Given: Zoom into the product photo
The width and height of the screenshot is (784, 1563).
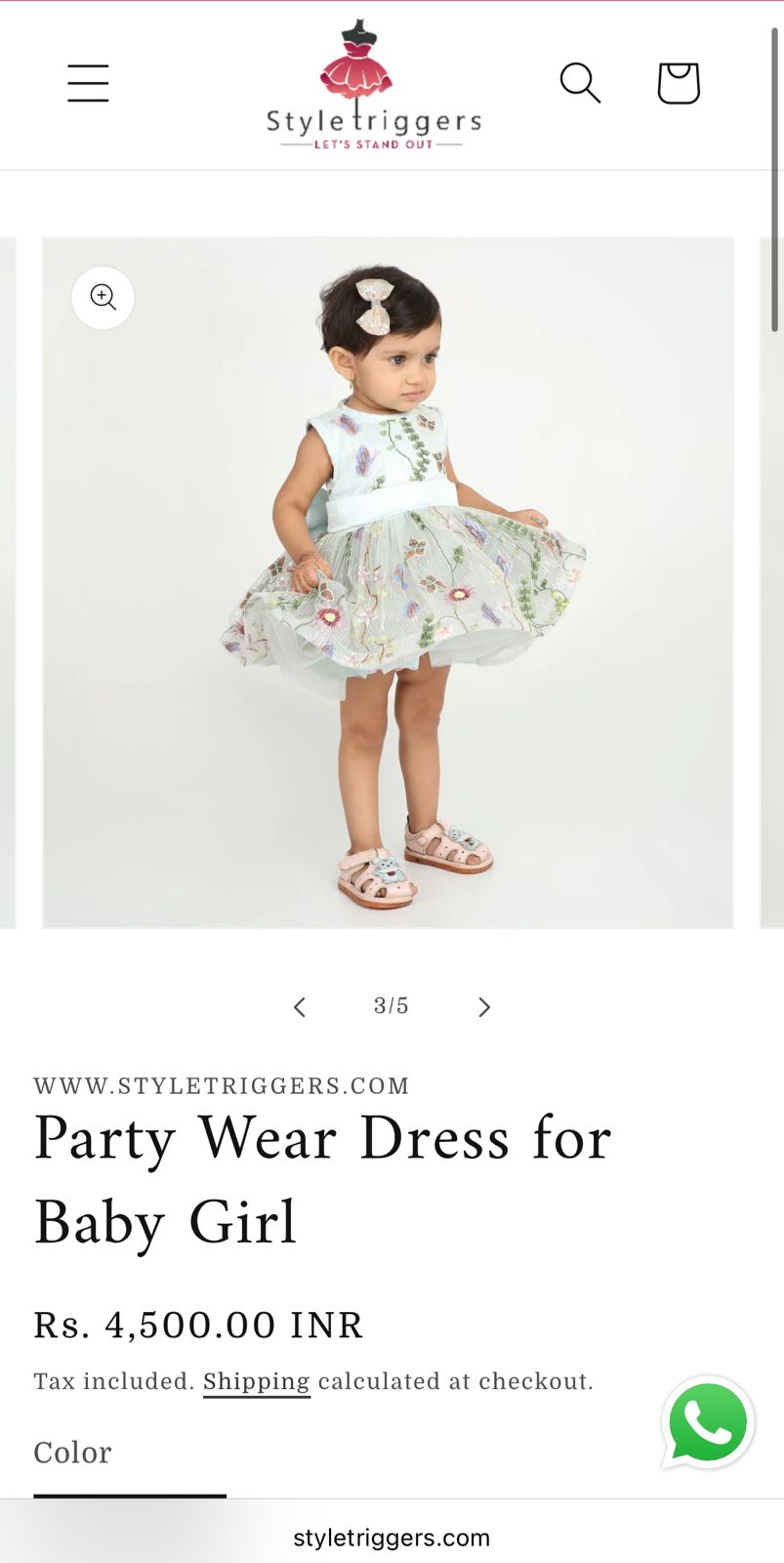Looking at the screenshot, I should 103,297.
